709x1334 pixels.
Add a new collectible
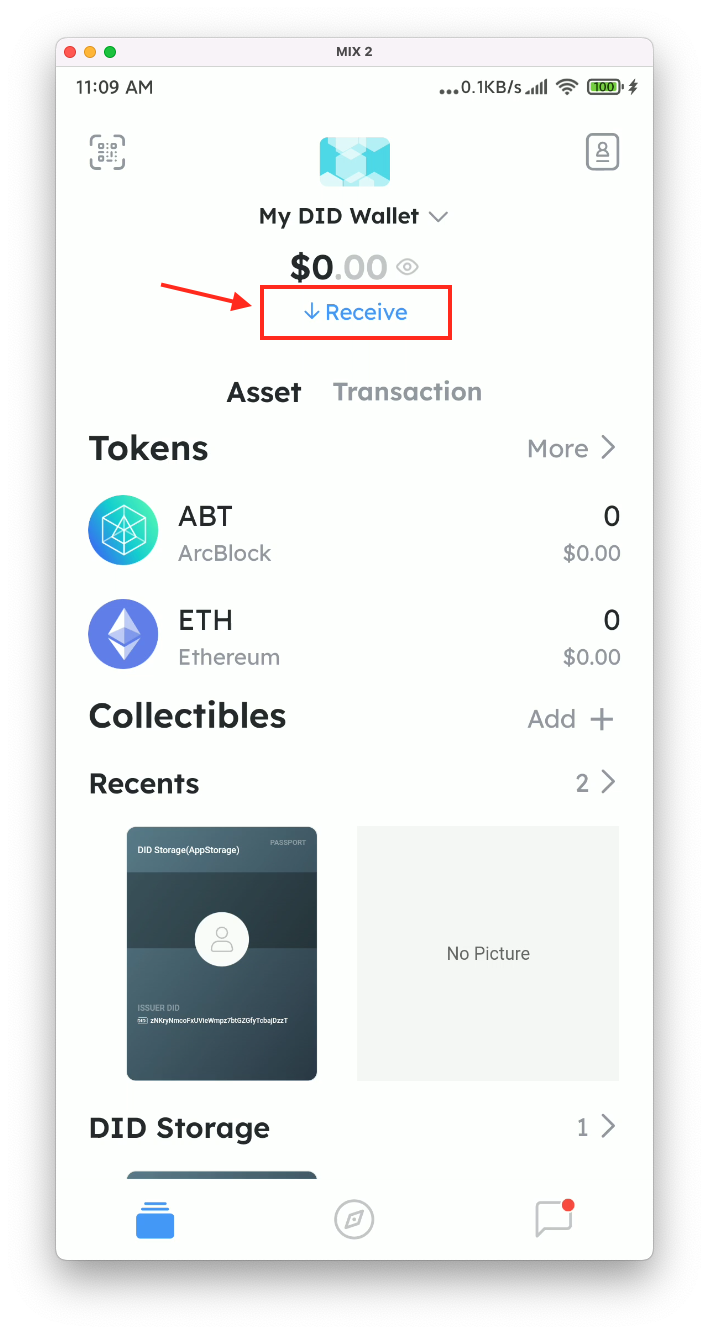pos(571,719)
